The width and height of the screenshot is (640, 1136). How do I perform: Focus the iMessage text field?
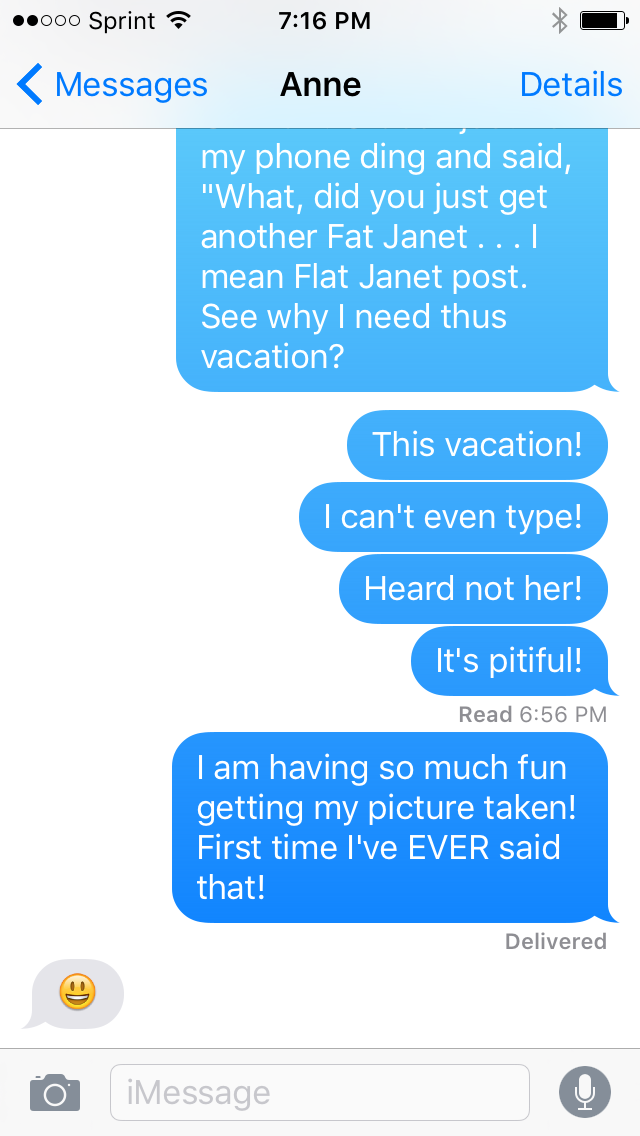click(x=319, y=1092)
